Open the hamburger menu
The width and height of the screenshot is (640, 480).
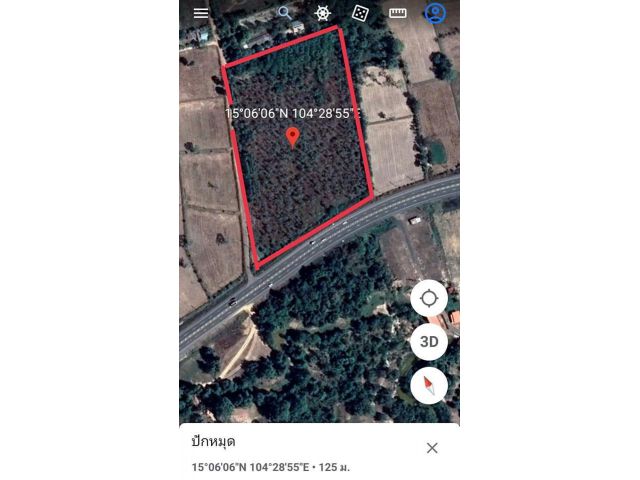click(x=201, y=13)
